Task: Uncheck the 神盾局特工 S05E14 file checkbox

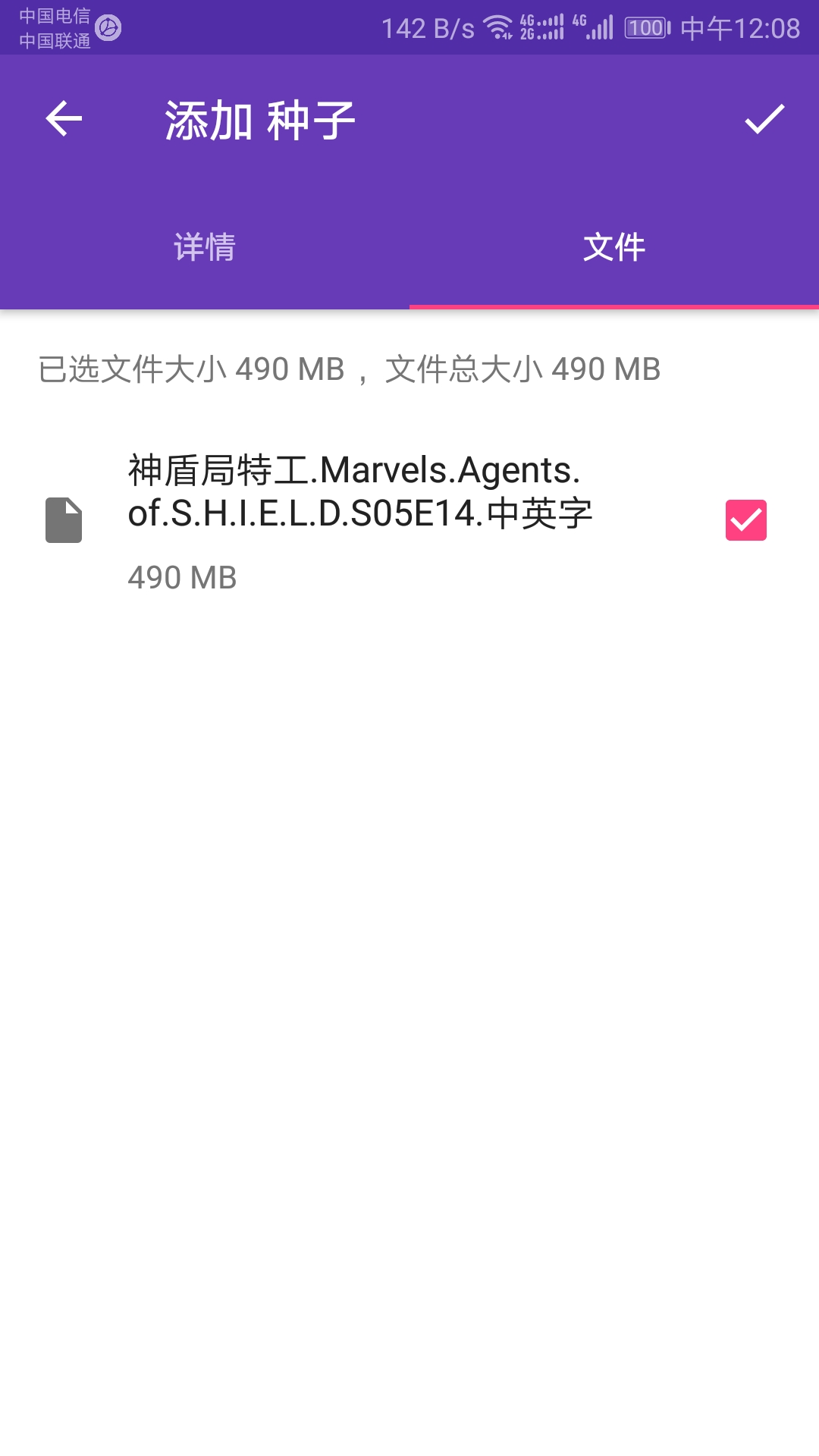Action: [x=745, y=520]
